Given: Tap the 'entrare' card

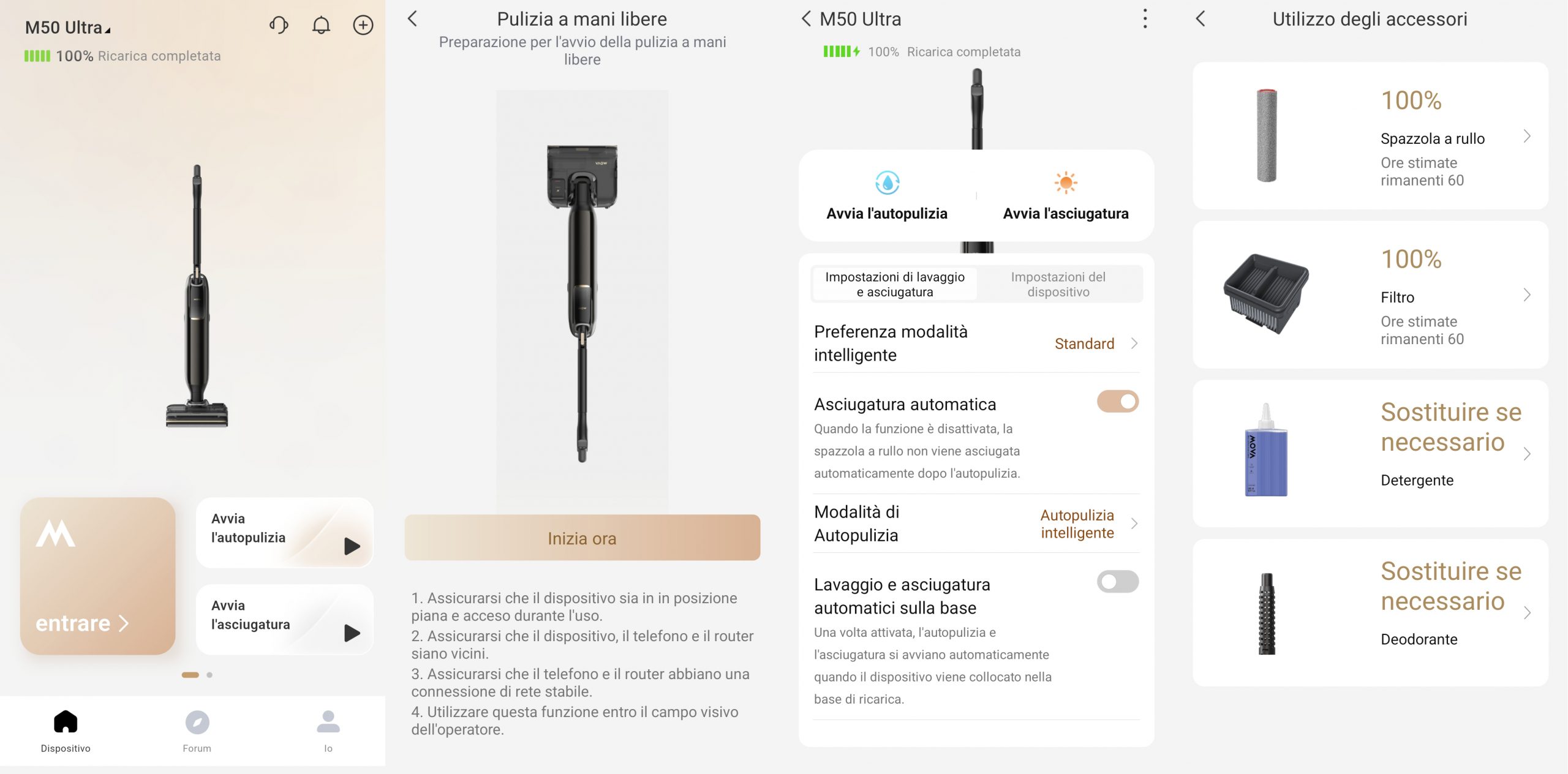Looking at the screenshot, I should [98, 576].
